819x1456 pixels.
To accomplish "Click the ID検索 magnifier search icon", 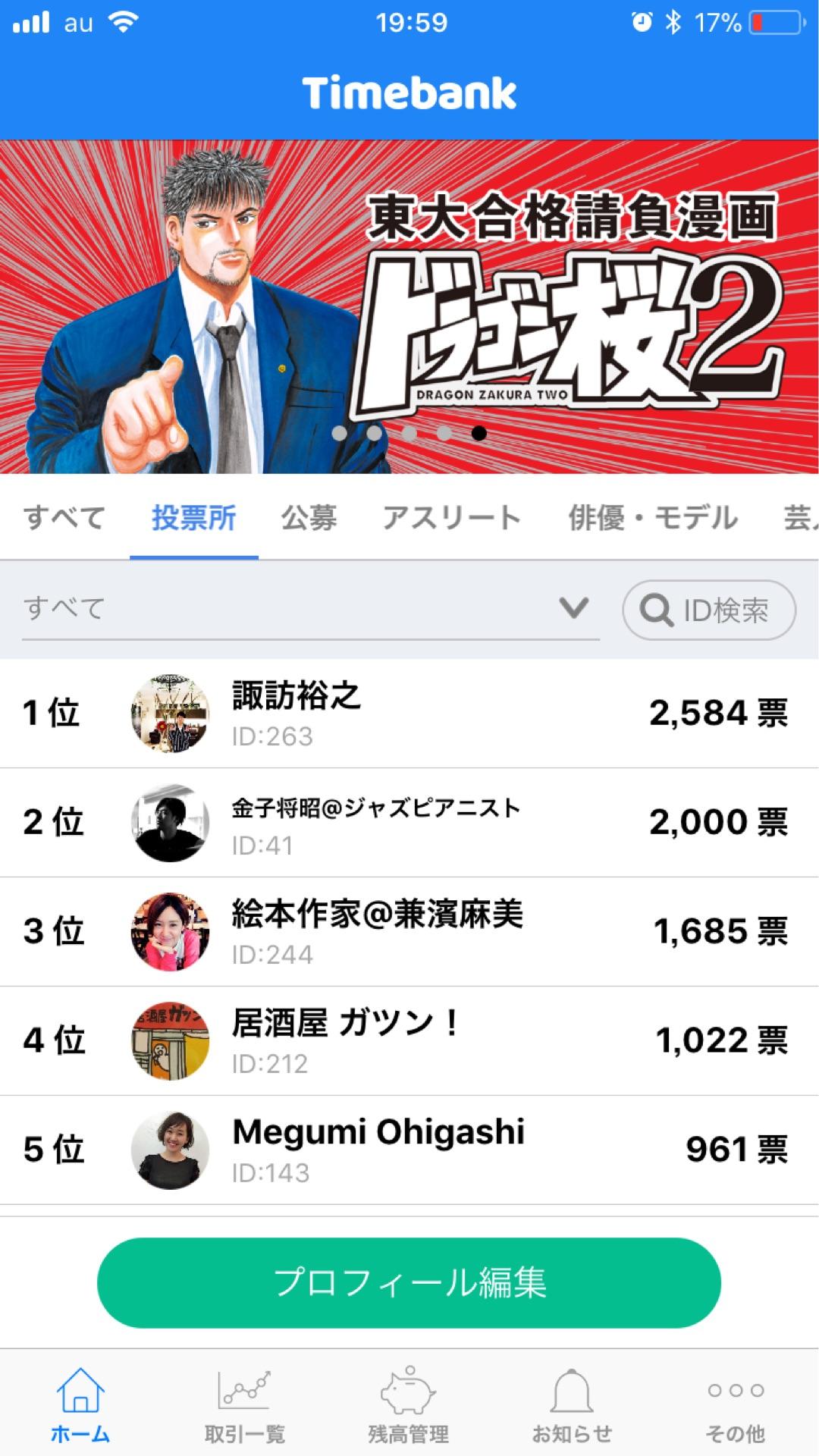I will point(657,609).
